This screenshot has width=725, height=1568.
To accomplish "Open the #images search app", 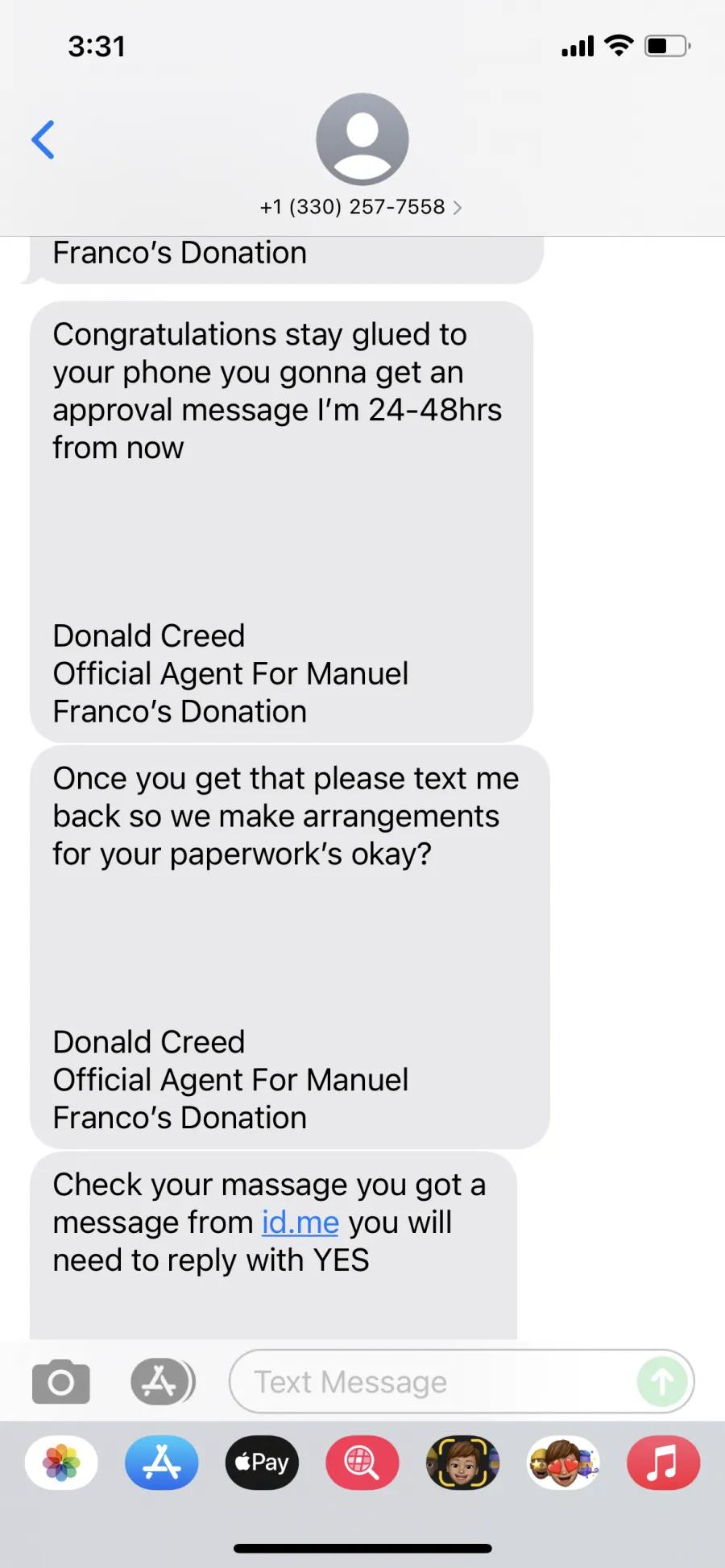I will 362,1463.
